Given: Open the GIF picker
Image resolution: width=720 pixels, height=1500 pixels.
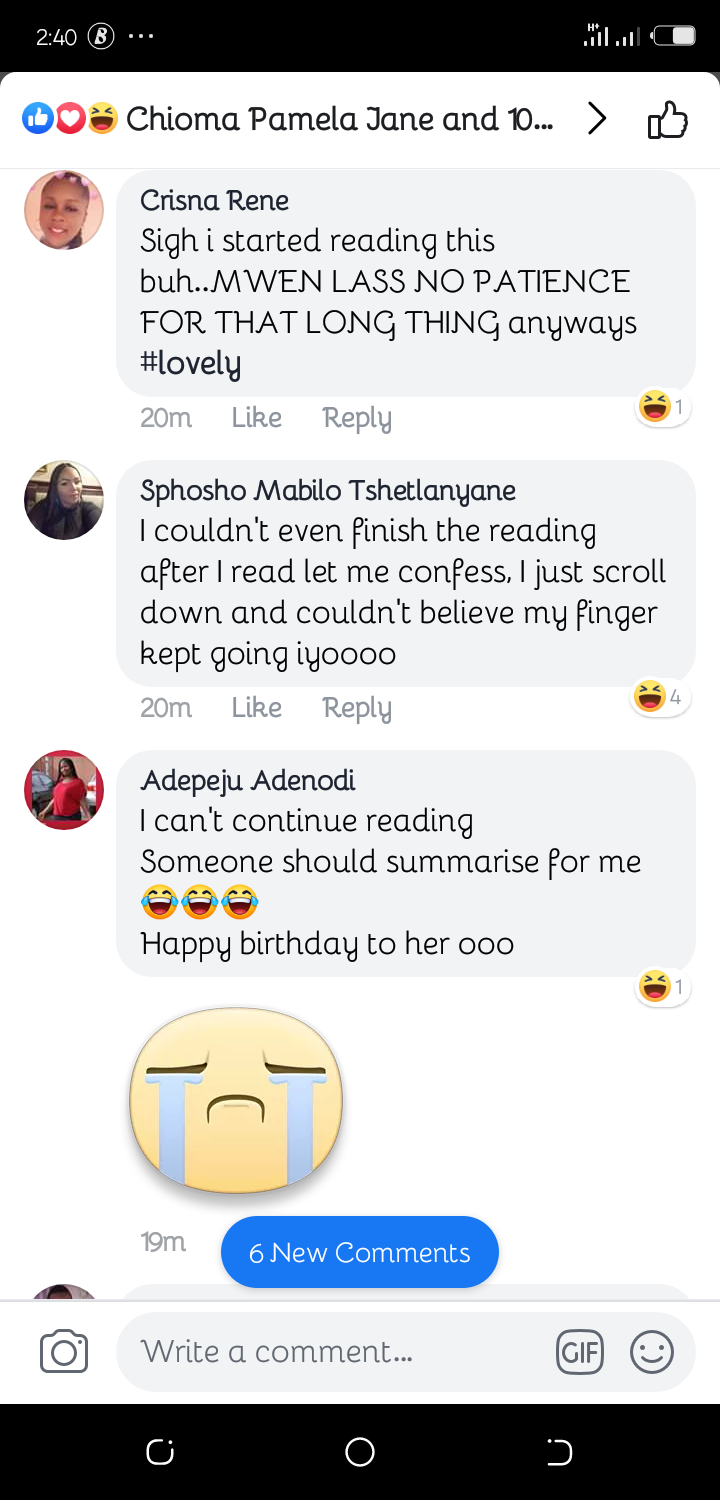Looking at the screenshot, I should [x=580, y=1353].
